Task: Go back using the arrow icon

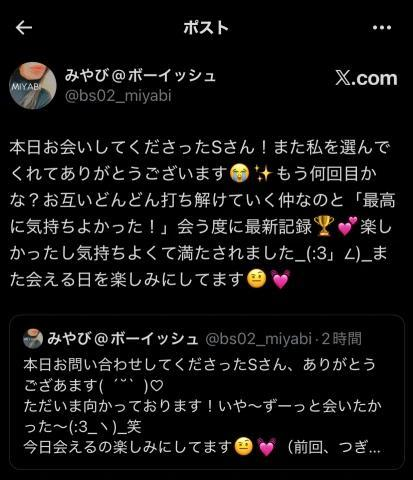Action: (x=24, y=28)
